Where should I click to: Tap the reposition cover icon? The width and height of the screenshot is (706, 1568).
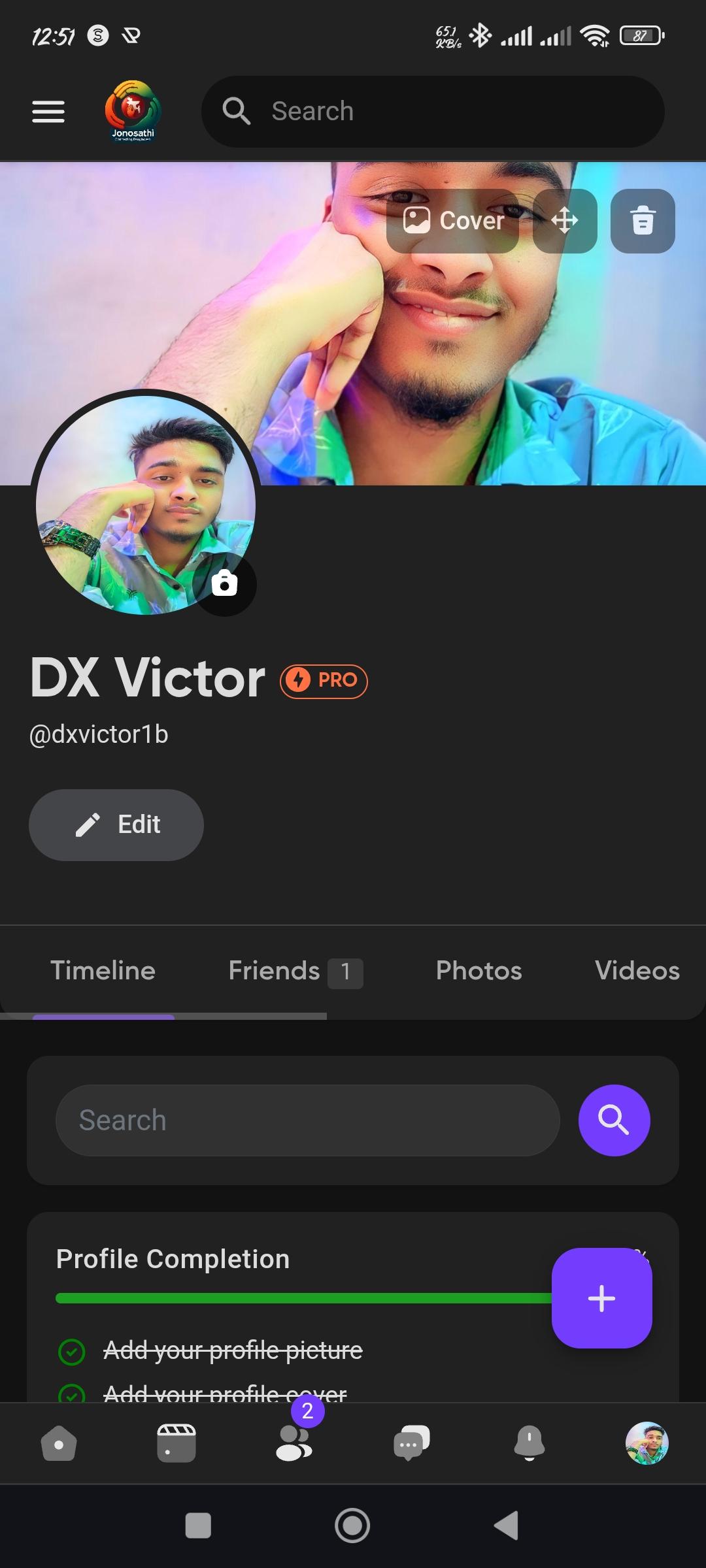[x=565, y=221]
